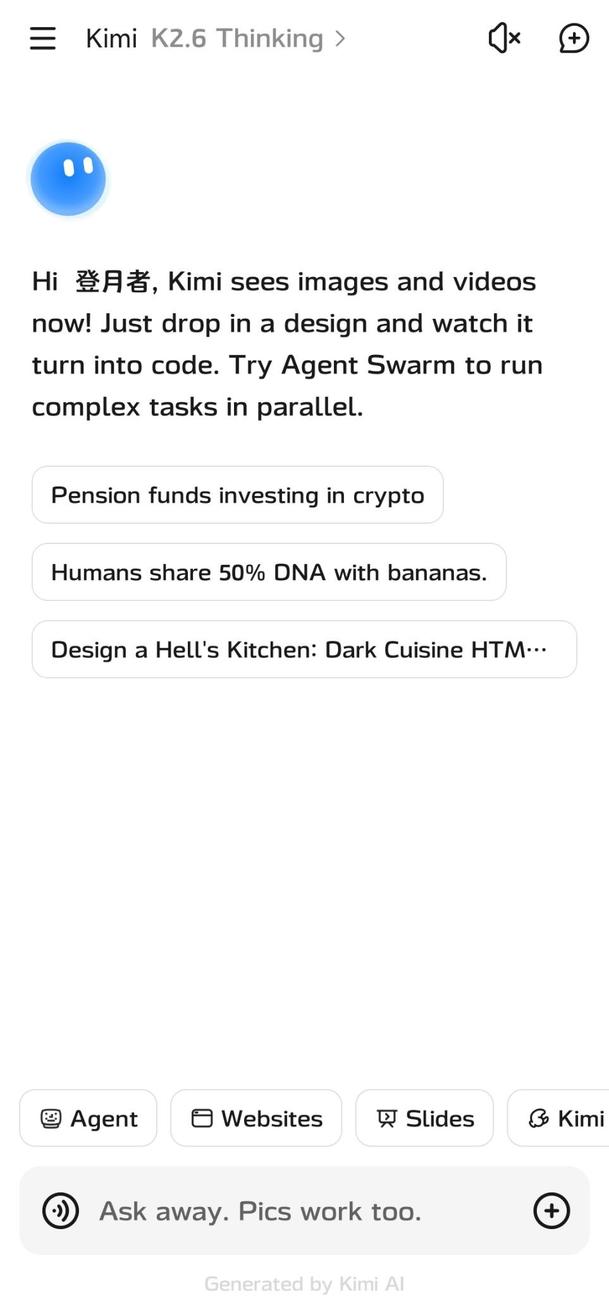Image resolution: width=609 pixels, height=1312 pixels.
Task: Select the Websites chip
Action: pos(256,1118)
